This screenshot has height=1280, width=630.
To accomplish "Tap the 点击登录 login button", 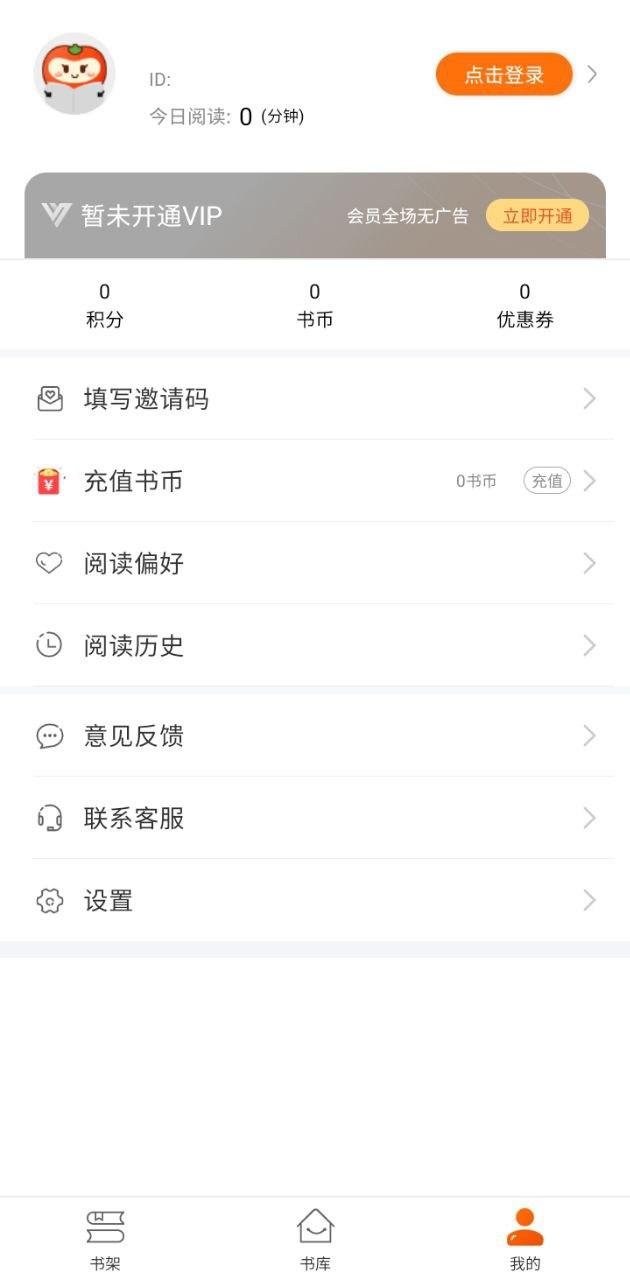I will (x=504, y=75).
